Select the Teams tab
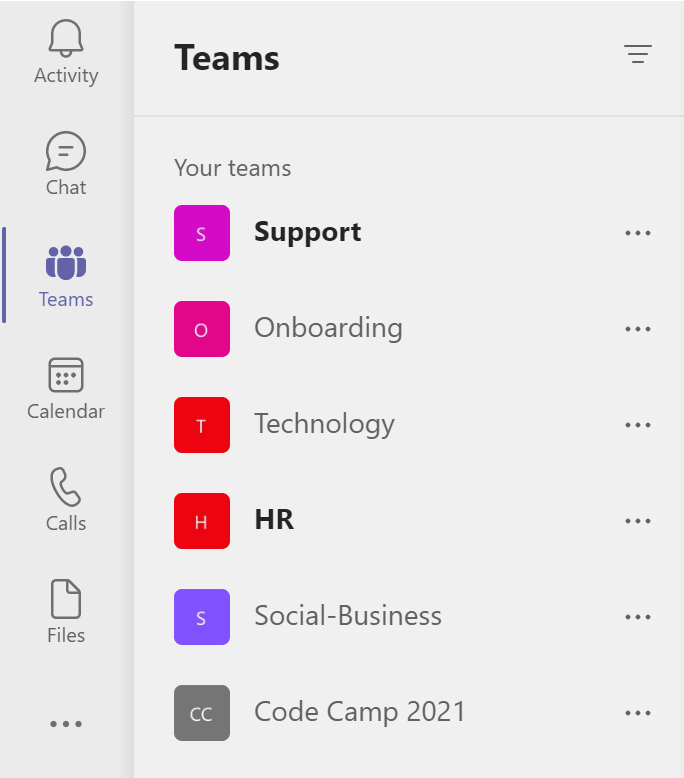Screen dimensions: 684x778 [66, 276]
